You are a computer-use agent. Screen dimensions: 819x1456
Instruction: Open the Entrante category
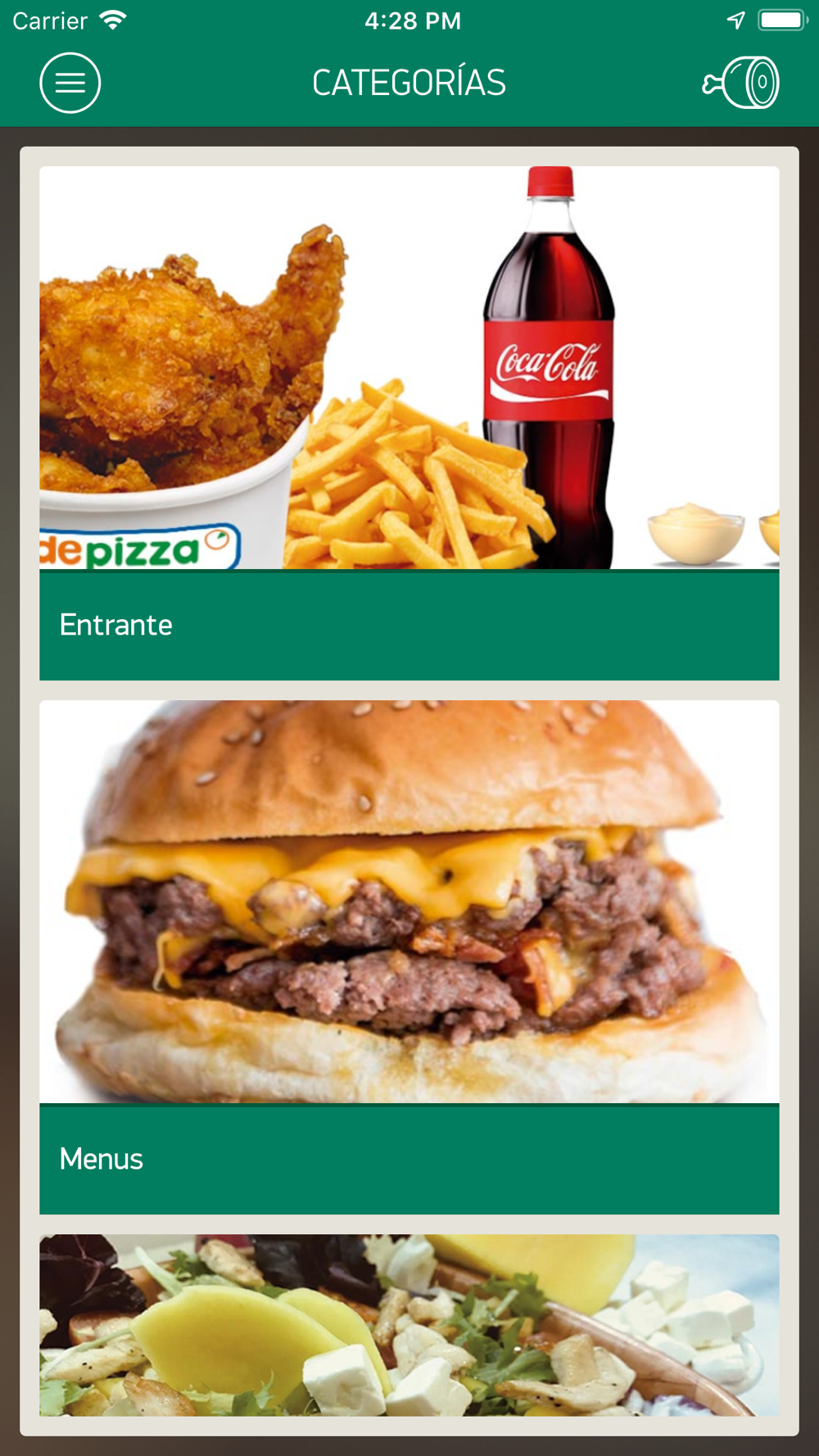tap(409, 423)
